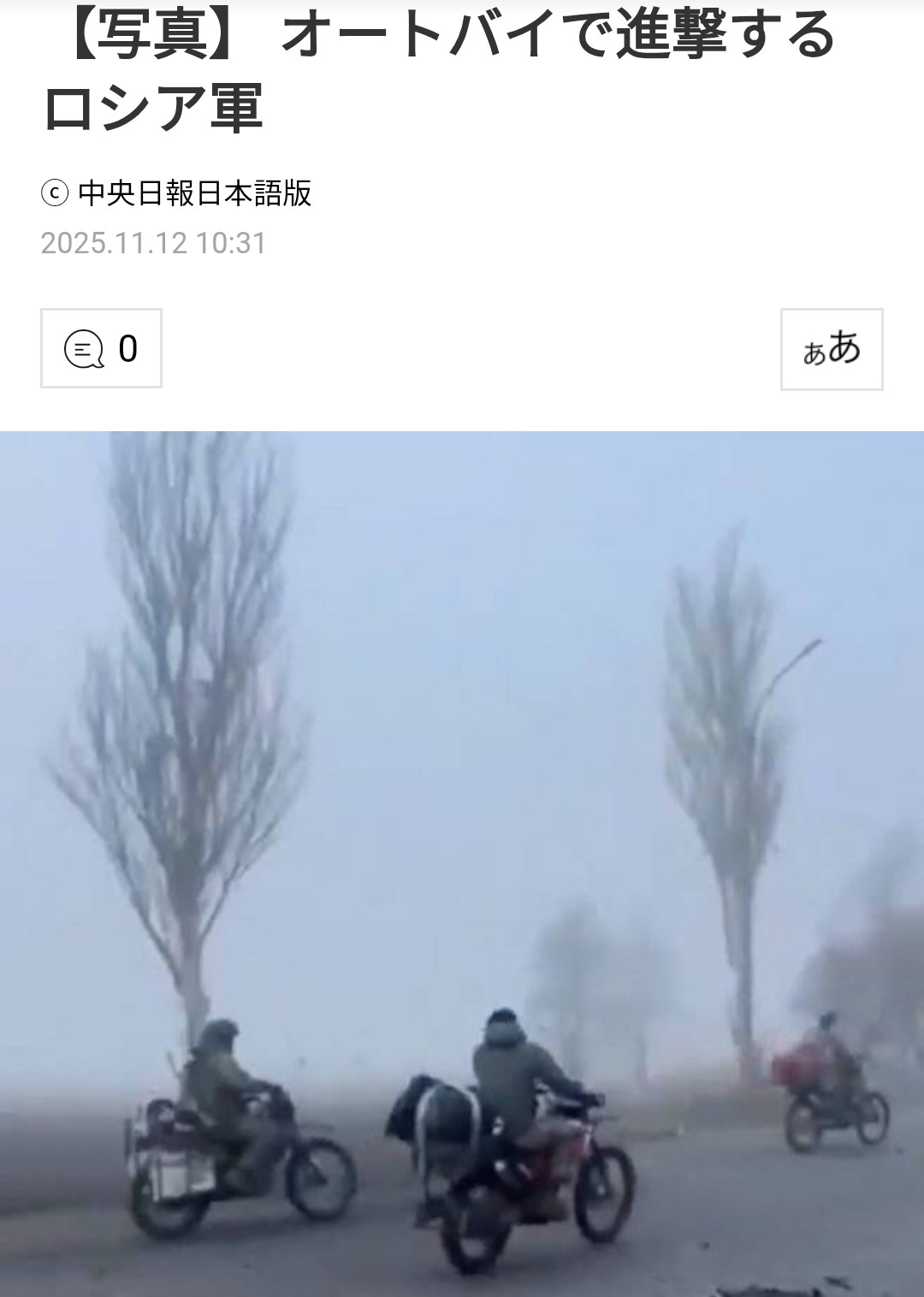This screenshot has height=1297, width=924.
Task: Change font size with the ぁあ button
Action: (831, 349)
